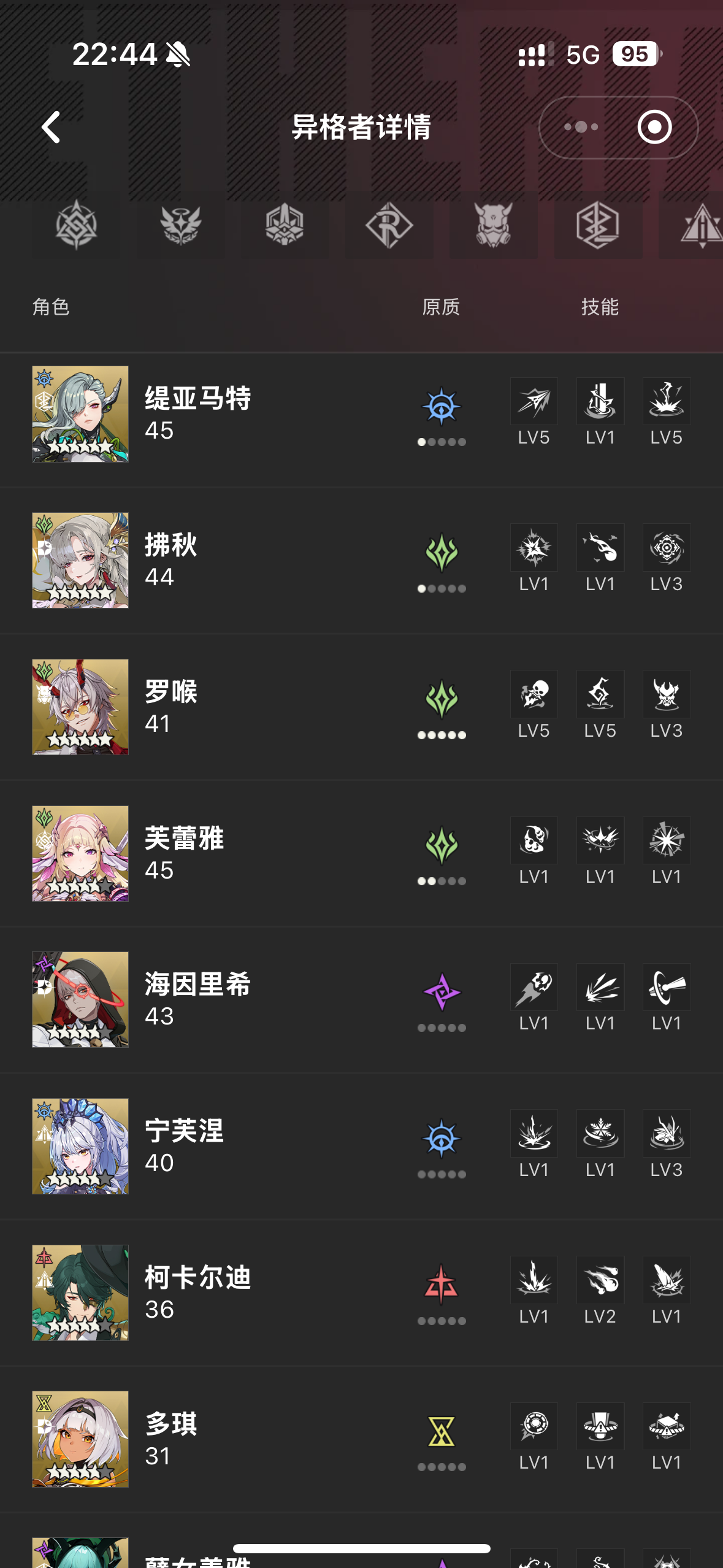Select the hexagonal faction emblem filter icon
The width and height of the screenshot is (723, 1568).
tap(597, 226)
